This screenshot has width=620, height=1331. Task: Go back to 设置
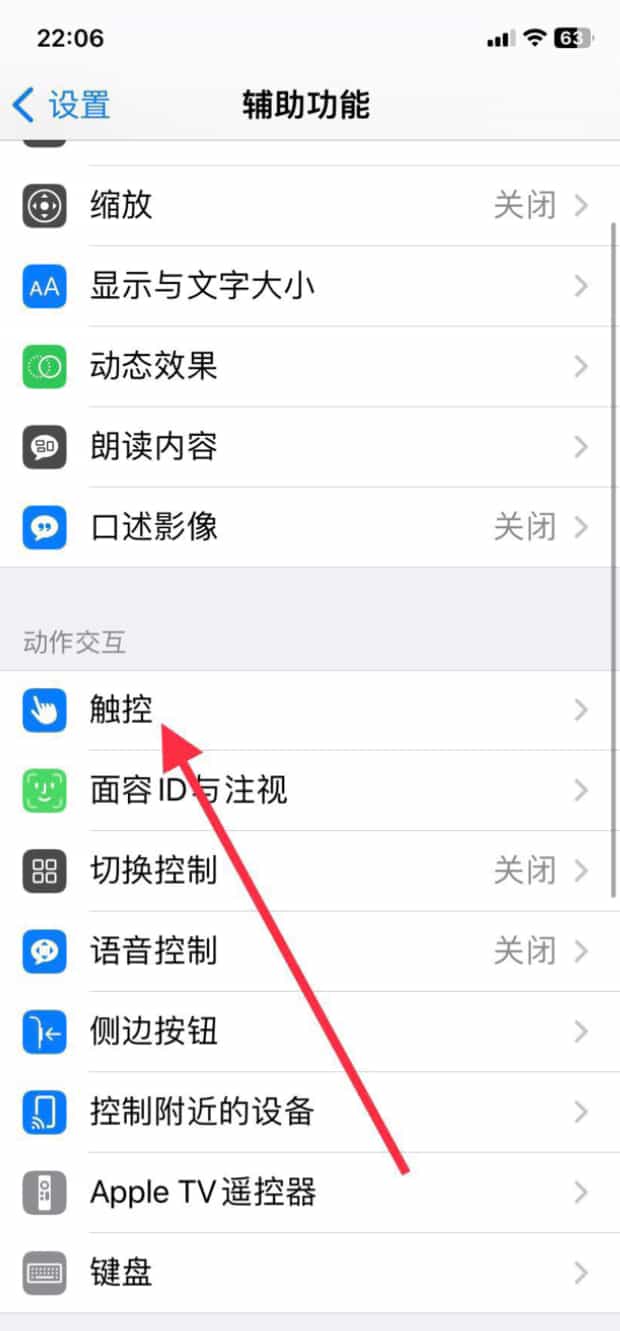click(x=60, y=105)
